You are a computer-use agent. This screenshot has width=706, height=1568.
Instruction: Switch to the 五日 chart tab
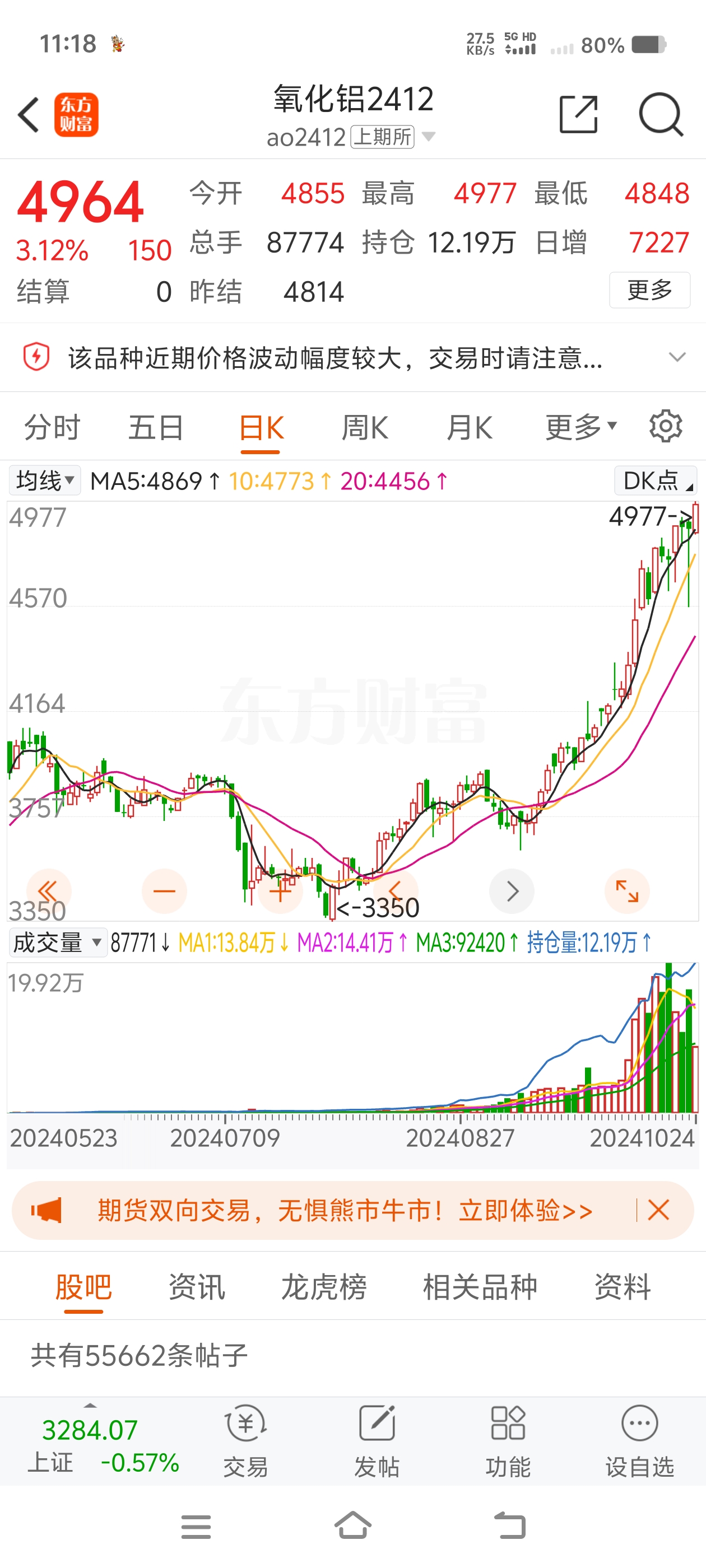[156, 427]
